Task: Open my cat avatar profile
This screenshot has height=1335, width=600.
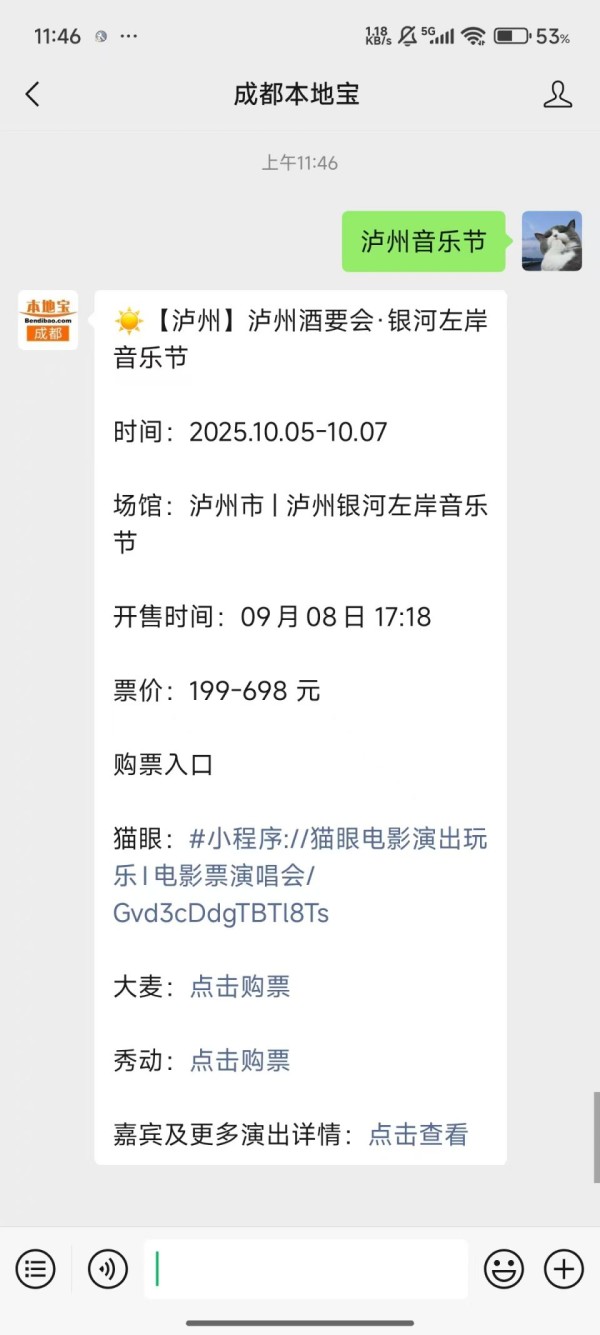Action: [x=552, y=241]
